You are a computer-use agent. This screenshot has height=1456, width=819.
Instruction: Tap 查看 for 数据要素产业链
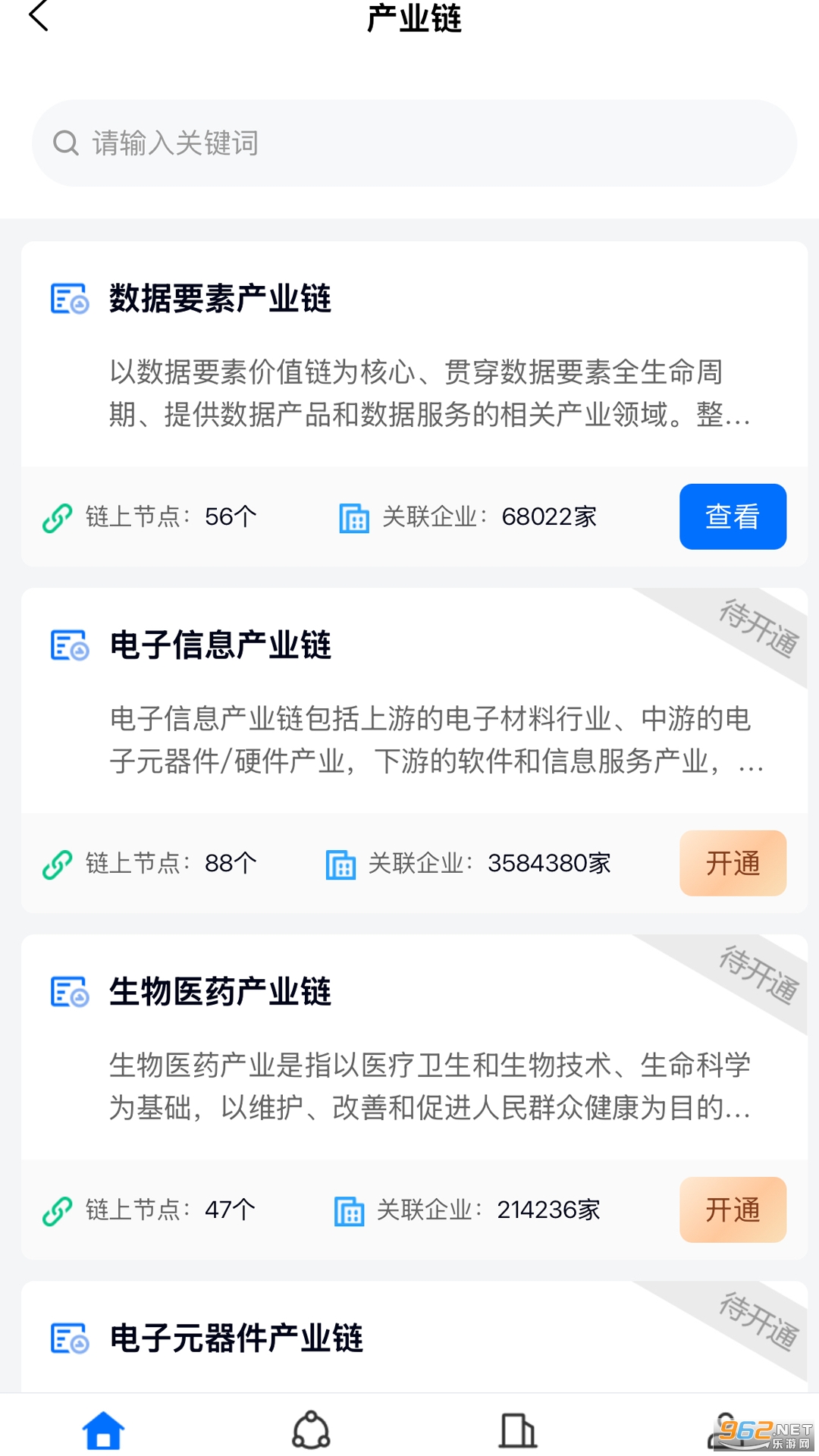733,516
